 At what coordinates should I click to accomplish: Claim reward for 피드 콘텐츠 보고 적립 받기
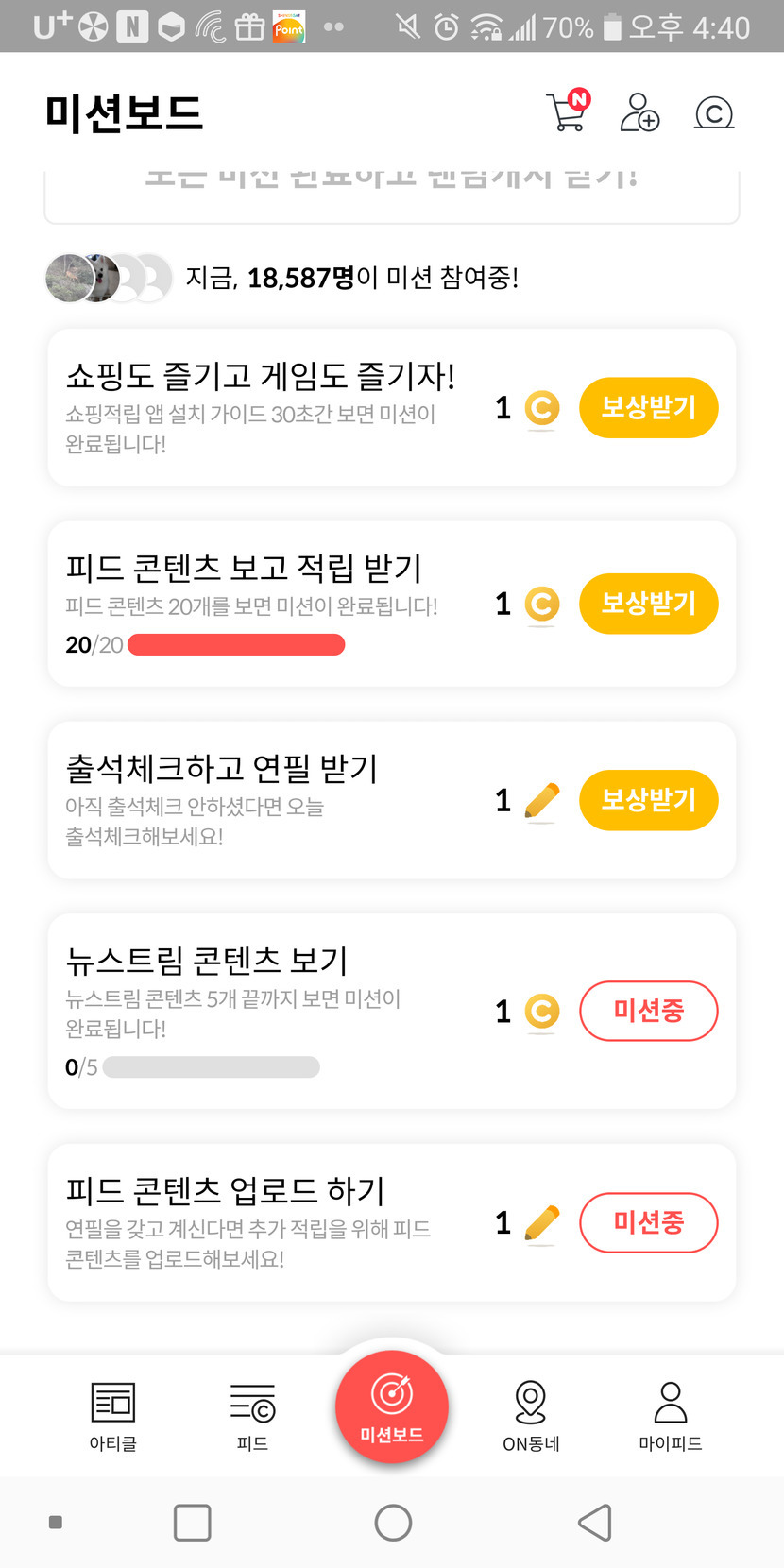pyautogui.click(x=648, y=604)
